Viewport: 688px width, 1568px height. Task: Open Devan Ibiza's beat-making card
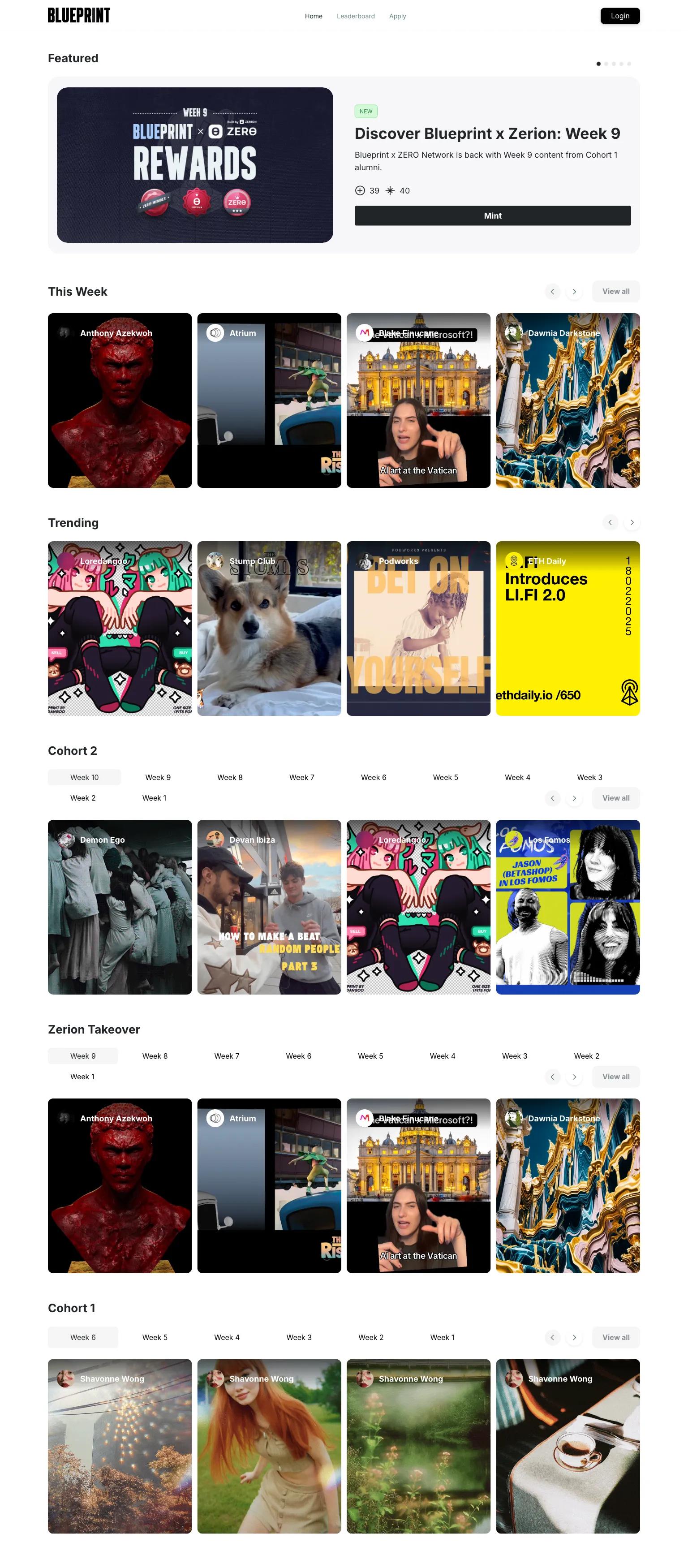268,907
